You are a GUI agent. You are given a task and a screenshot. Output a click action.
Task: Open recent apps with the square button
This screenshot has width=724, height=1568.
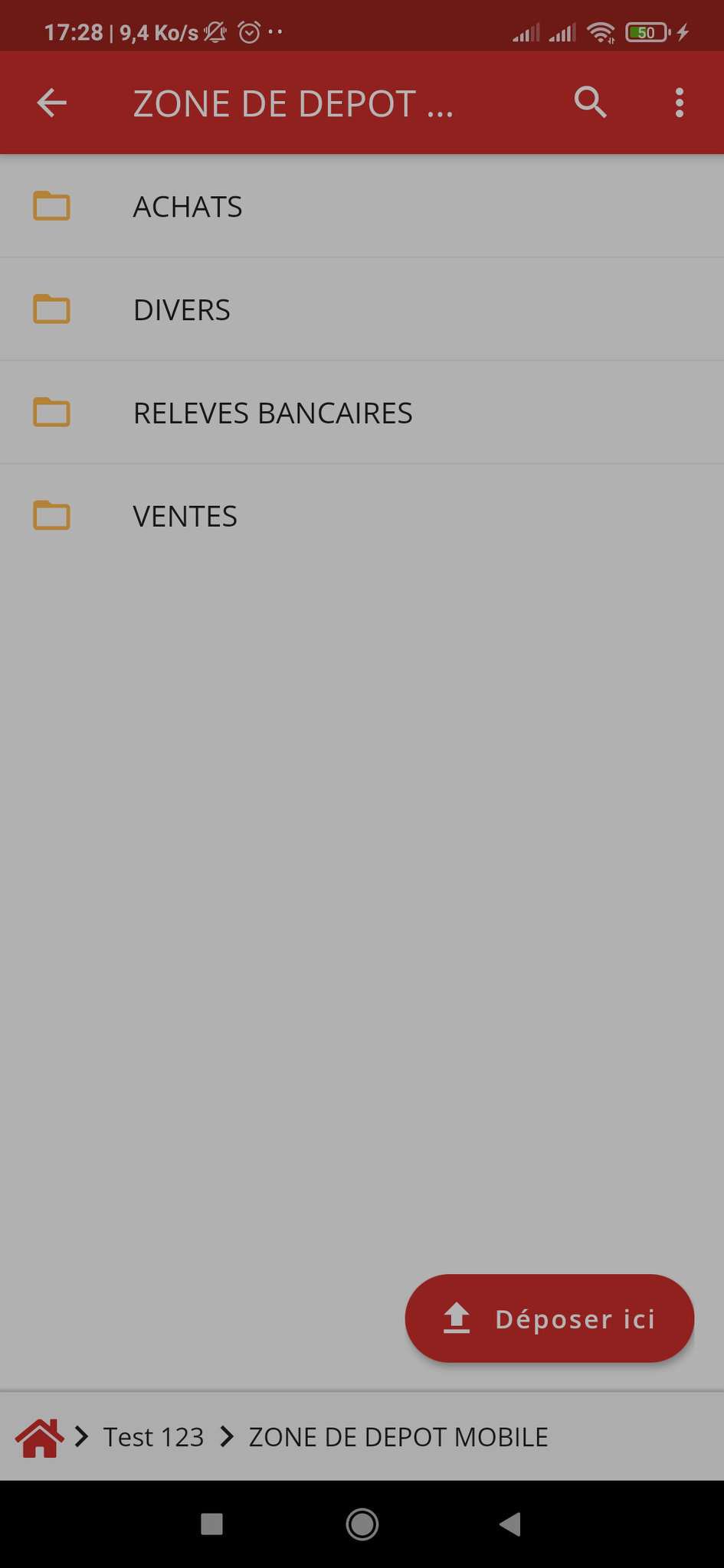211,1524
